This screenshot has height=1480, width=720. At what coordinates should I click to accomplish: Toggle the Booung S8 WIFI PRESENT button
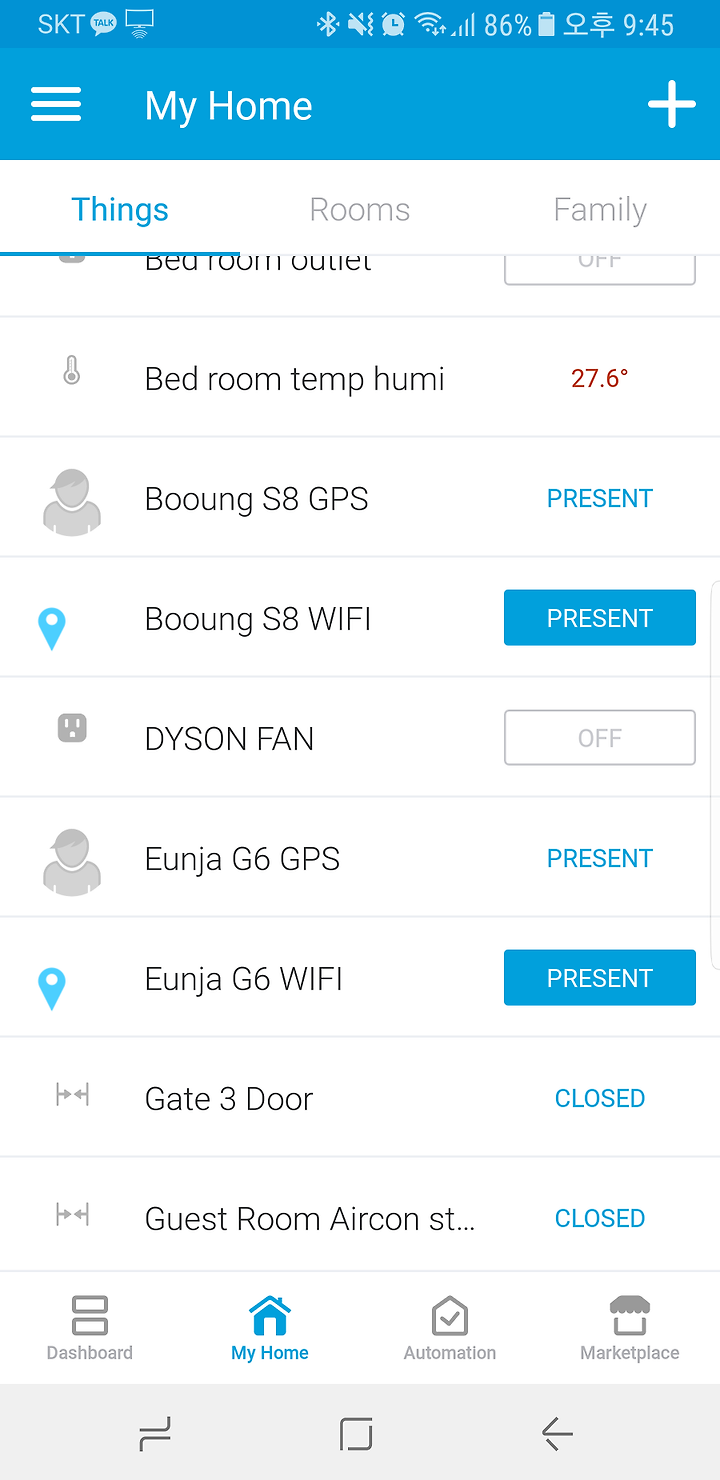point(600,618)
